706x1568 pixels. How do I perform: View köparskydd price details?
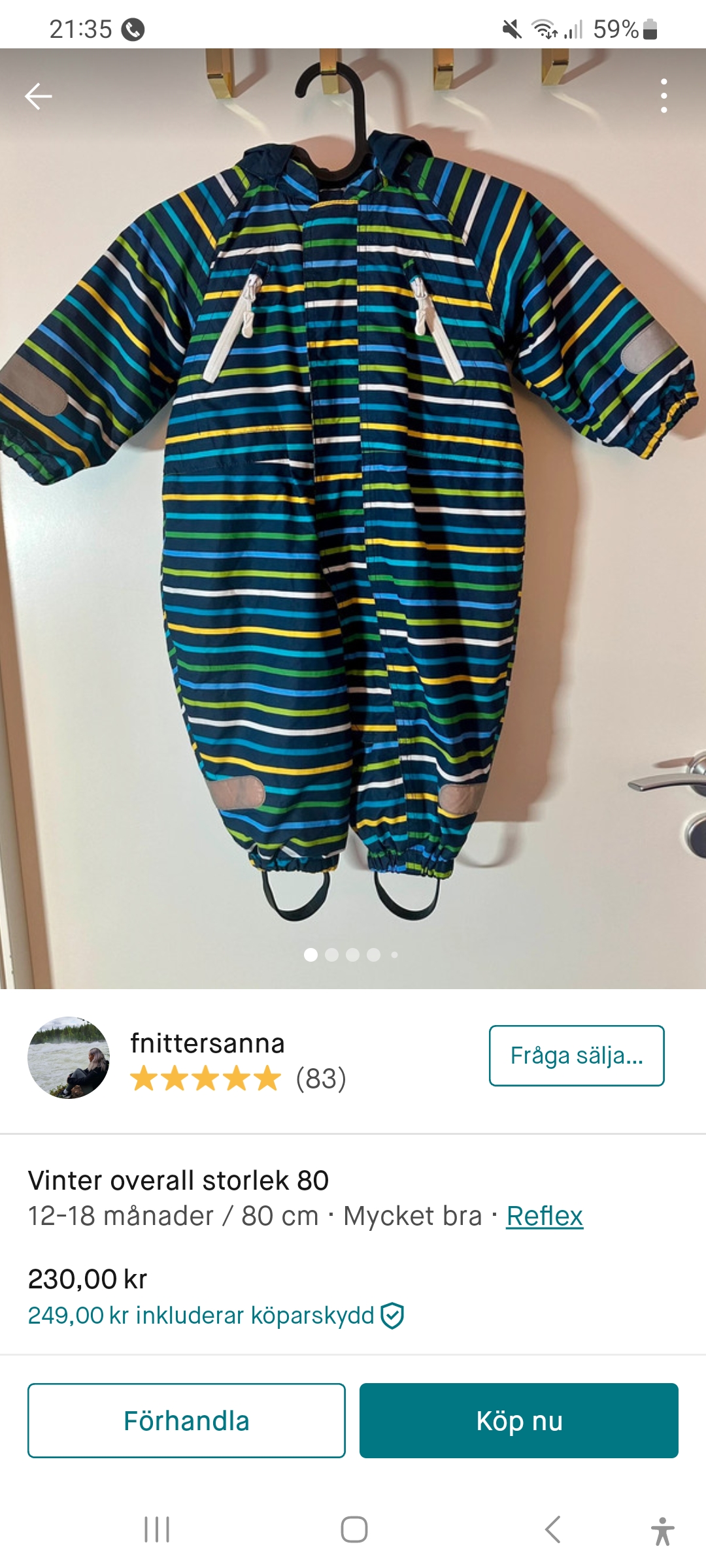(x=216, y=1315)
